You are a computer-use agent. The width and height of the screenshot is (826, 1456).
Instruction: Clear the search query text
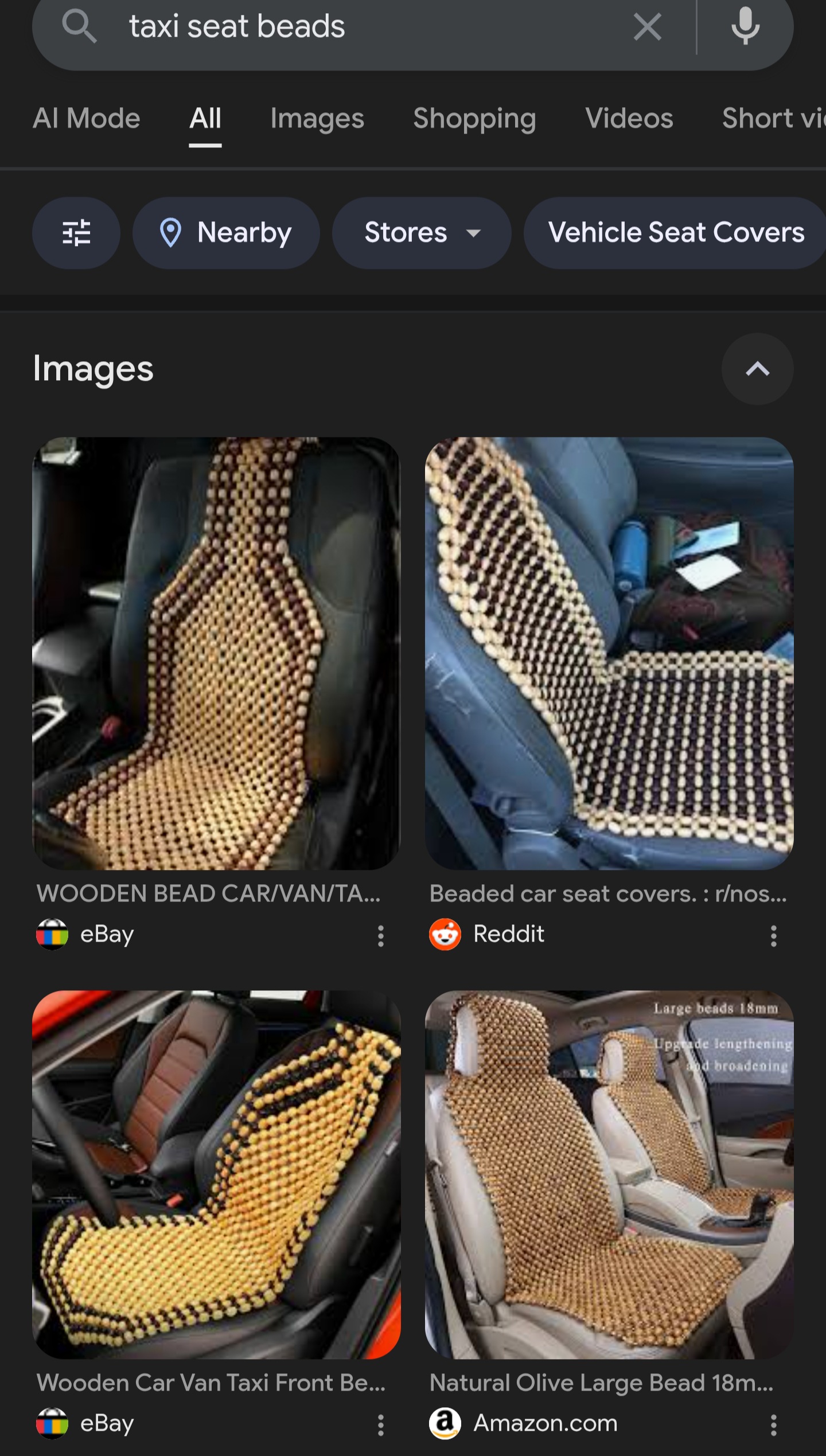point(648,27)
